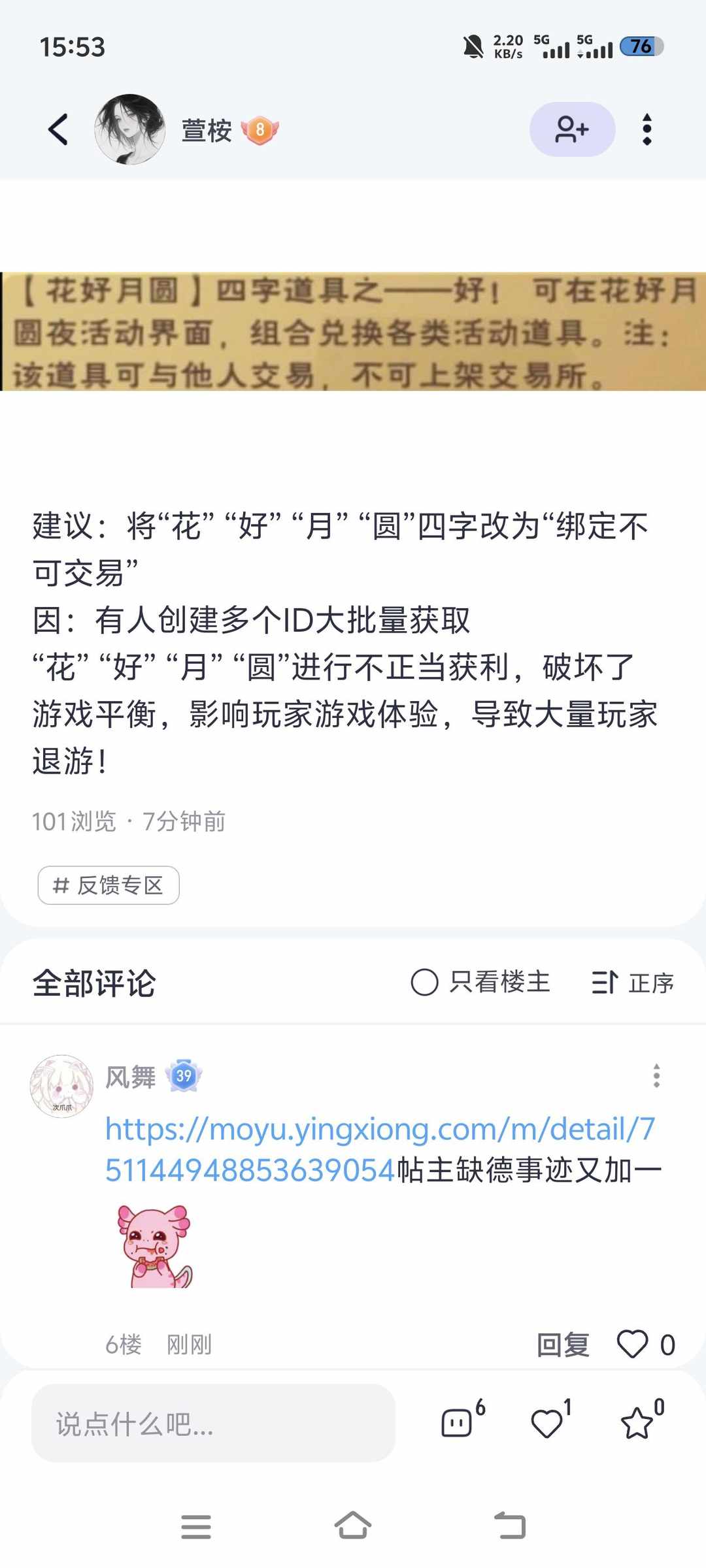
Task: Open the three-dot options menu at top right
Action: point(647,129)
